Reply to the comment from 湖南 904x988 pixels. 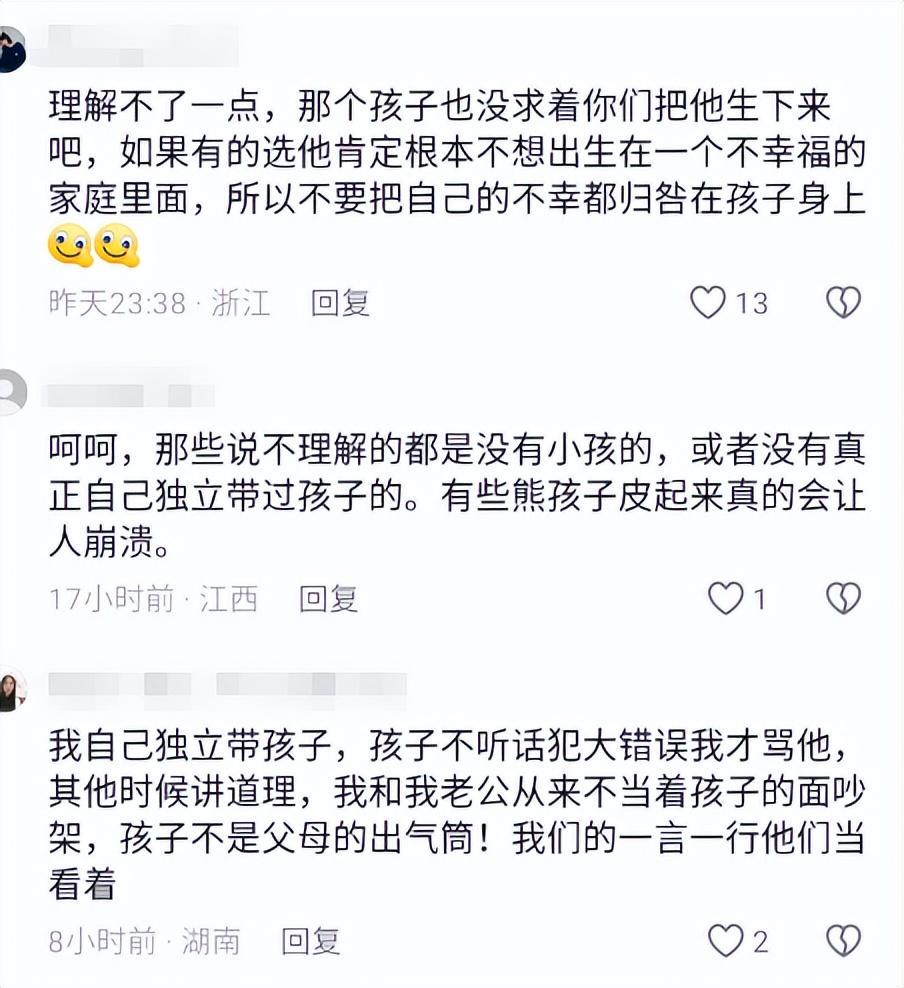pyautogui.click(x=310, y=941)
